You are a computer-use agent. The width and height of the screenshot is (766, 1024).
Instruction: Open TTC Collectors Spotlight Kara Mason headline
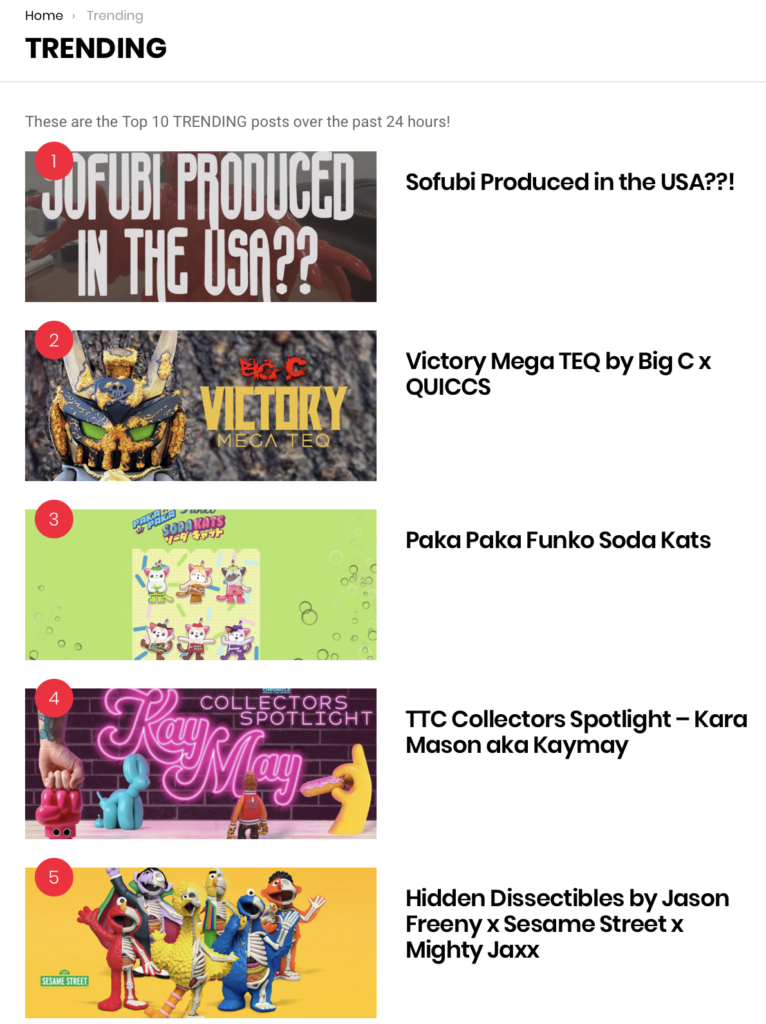(575, 732)
